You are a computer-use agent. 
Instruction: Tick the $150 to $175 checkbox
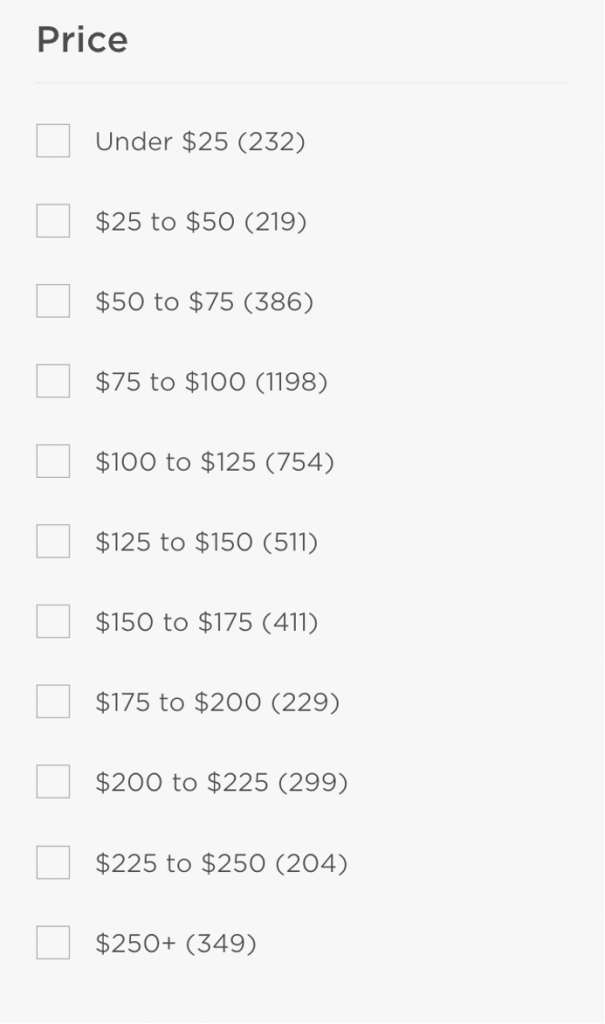click(x=53, y=622)
